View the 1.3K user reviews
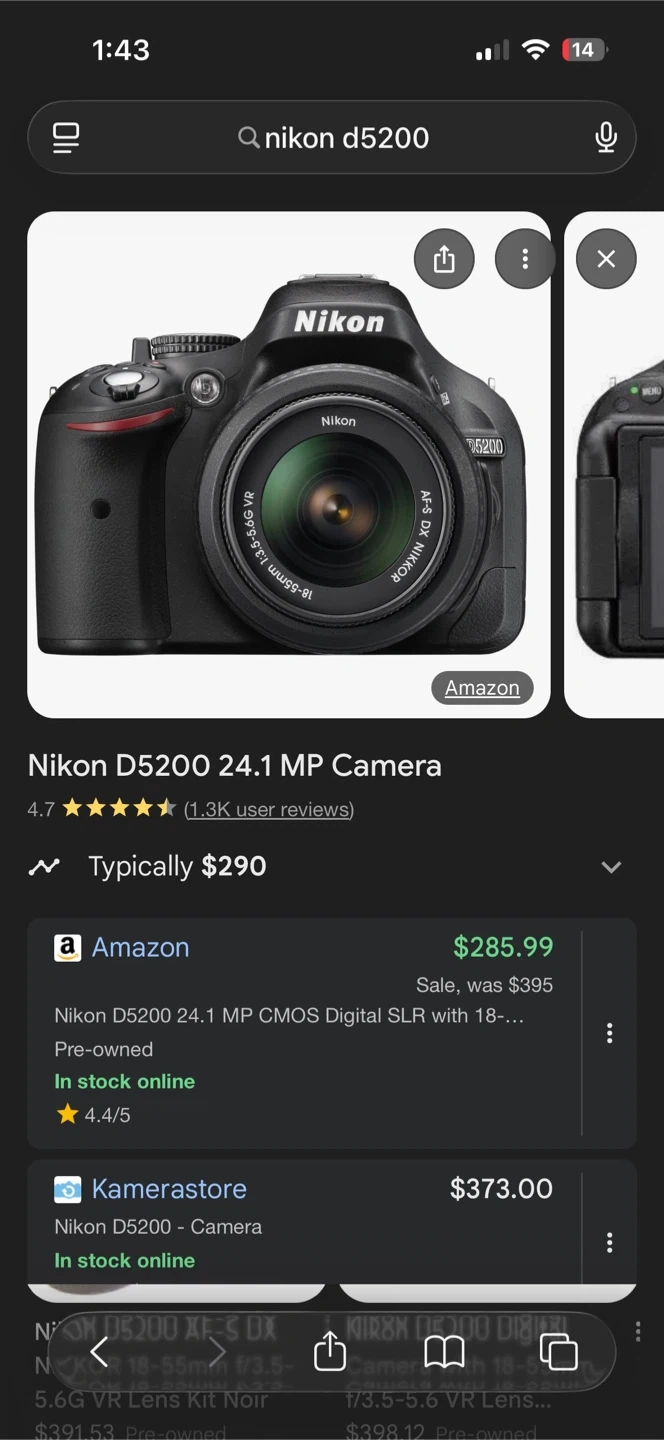 pos(268,809)
